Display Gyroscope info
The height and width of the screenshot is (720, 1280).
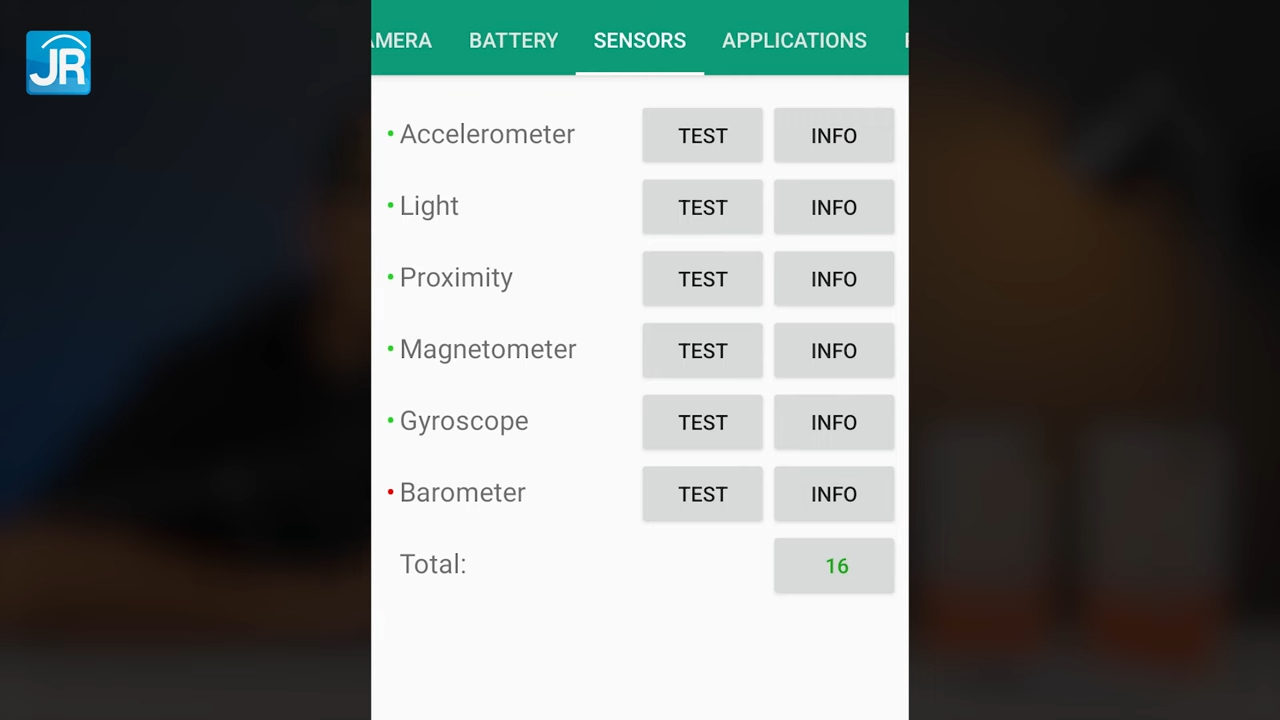pos(833,422)
